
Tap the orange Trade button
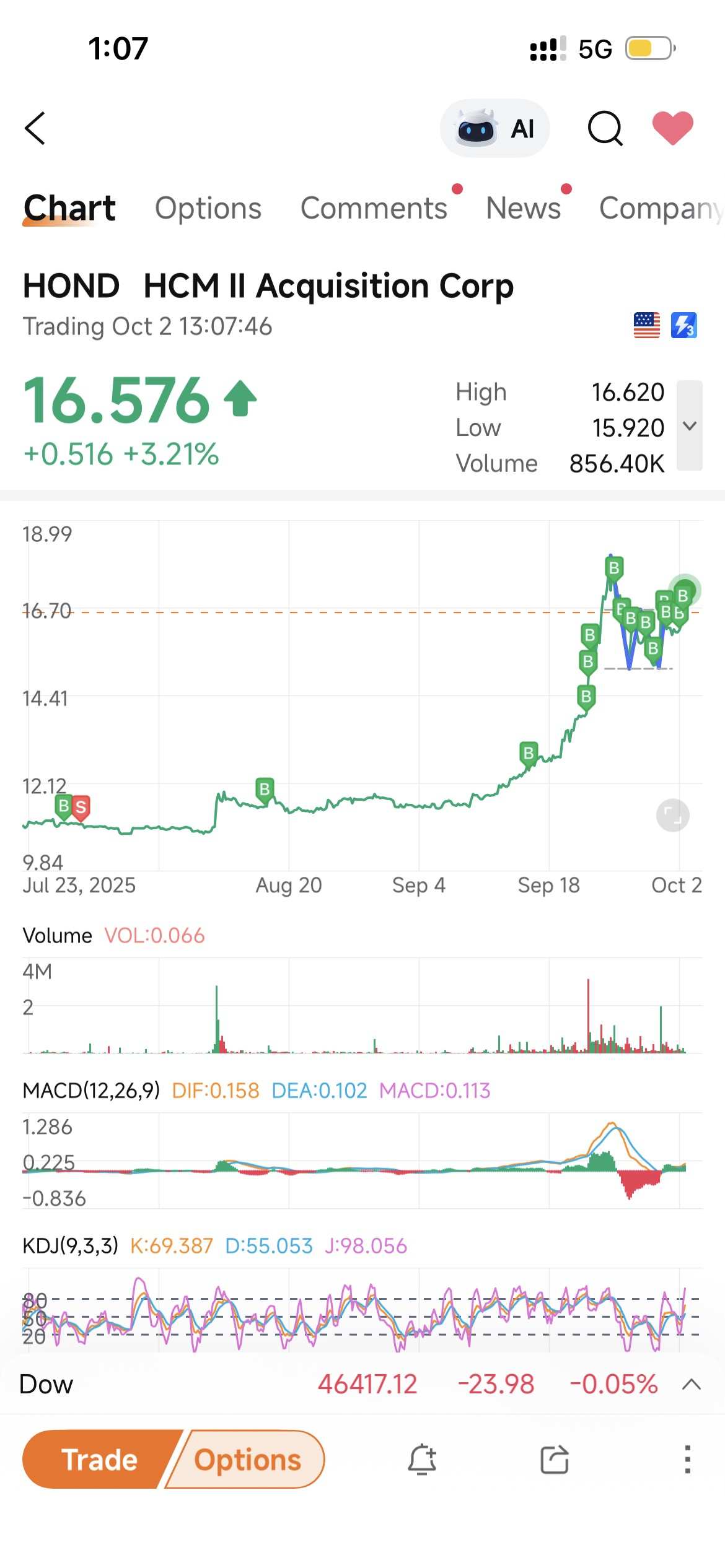tap(99, 1460)
